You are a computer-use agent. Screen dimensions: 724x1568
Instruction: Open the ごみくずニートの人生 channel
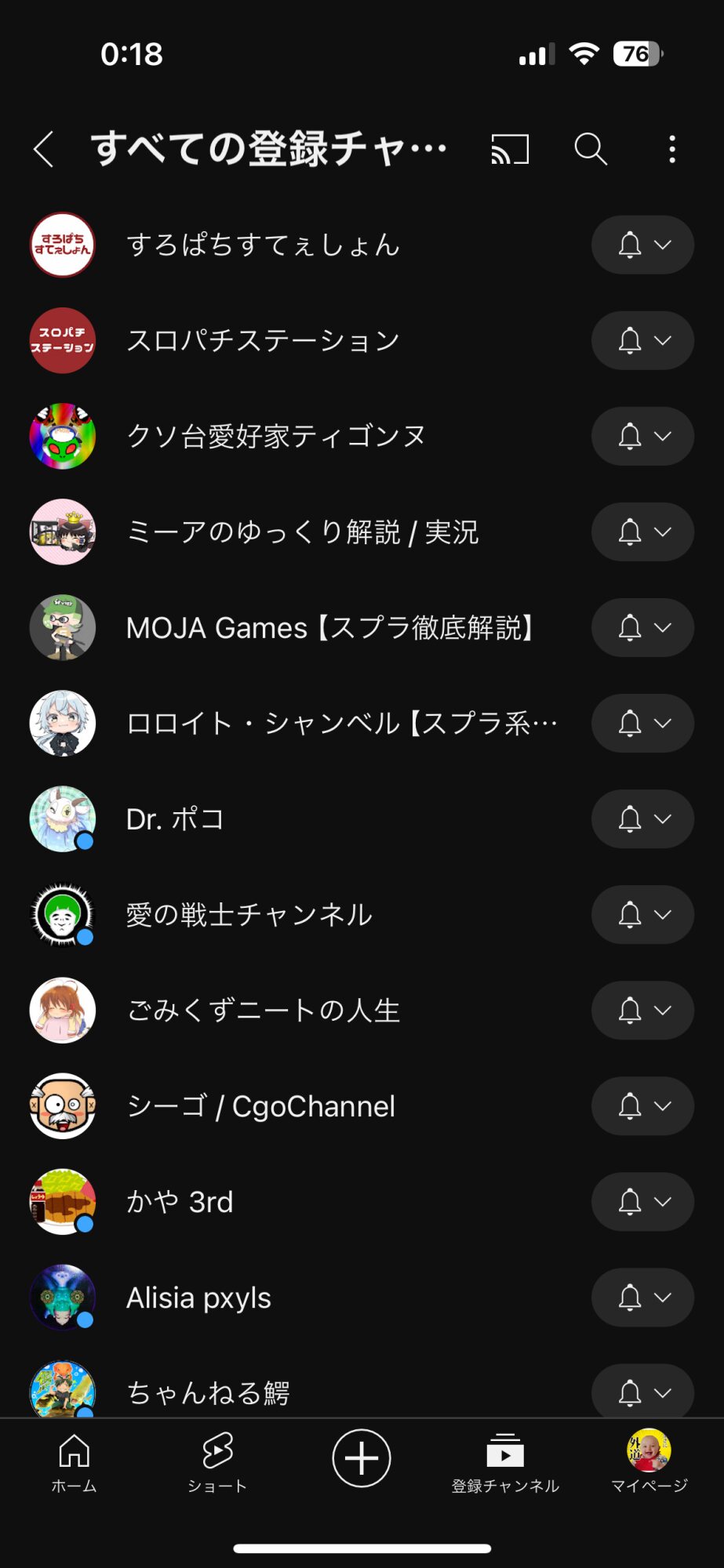[263, 1011]
